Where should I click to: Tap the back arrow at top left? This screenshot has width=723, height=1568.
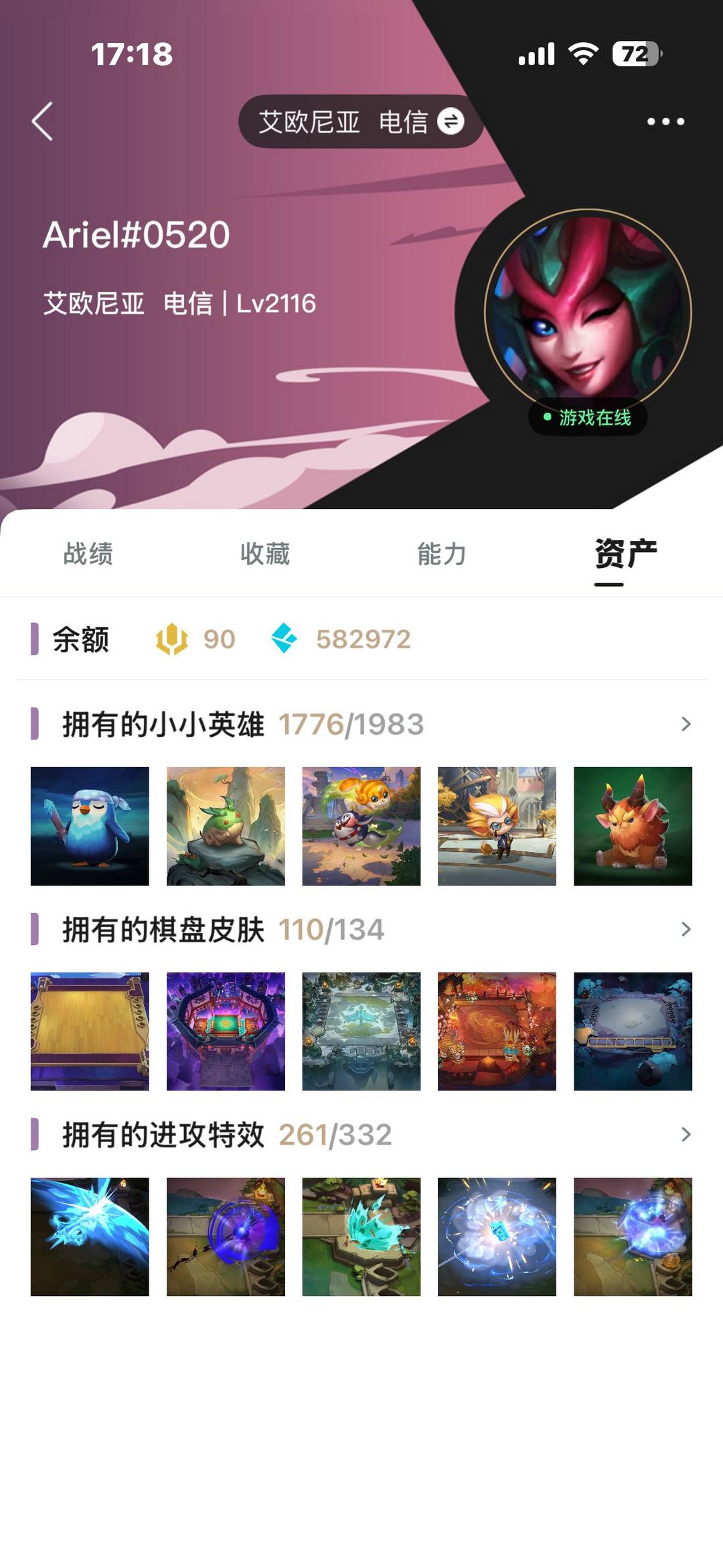coord(42,121)
